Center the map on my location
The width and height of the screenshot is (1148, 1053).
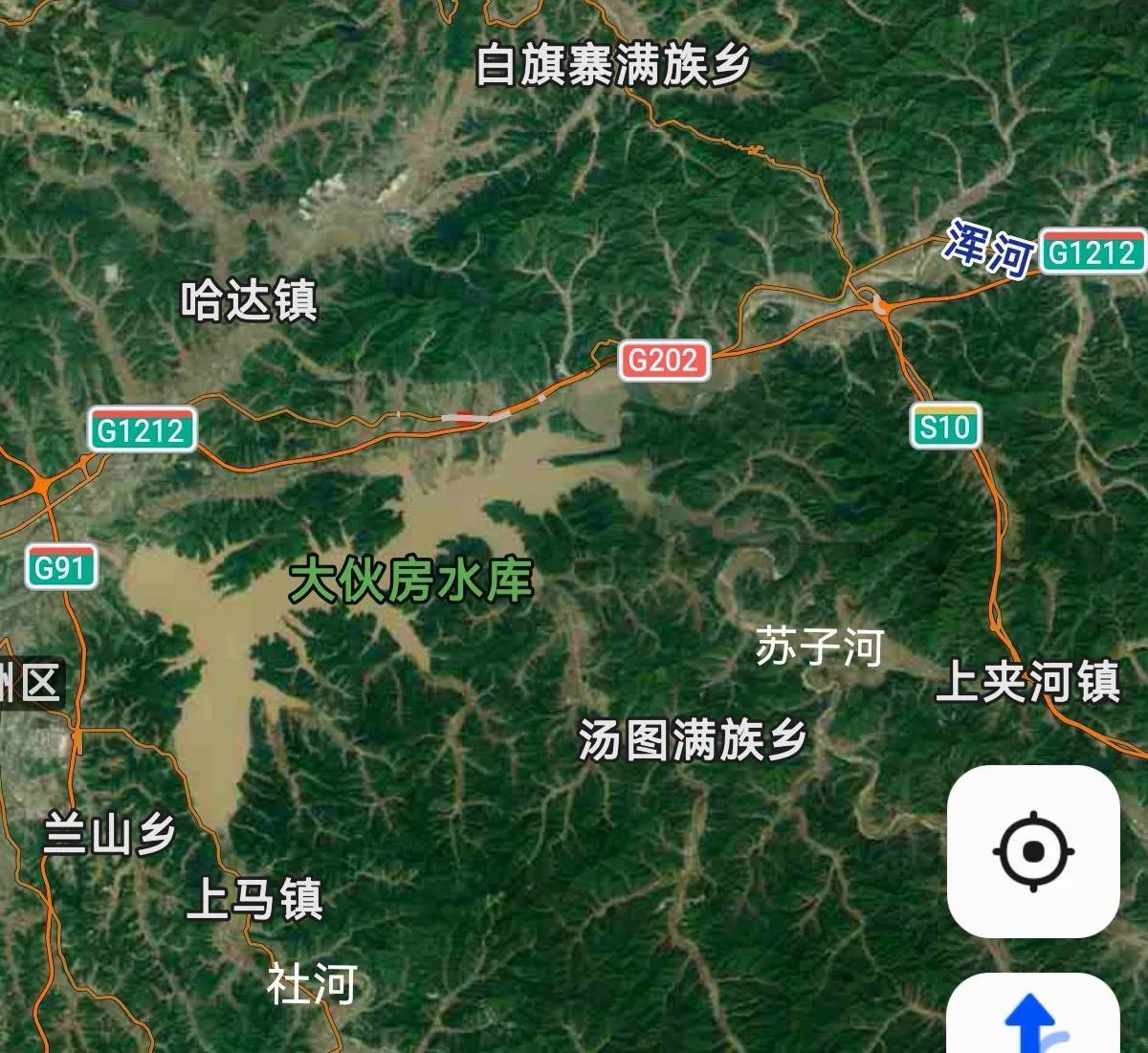click(x=1033, y=850)
